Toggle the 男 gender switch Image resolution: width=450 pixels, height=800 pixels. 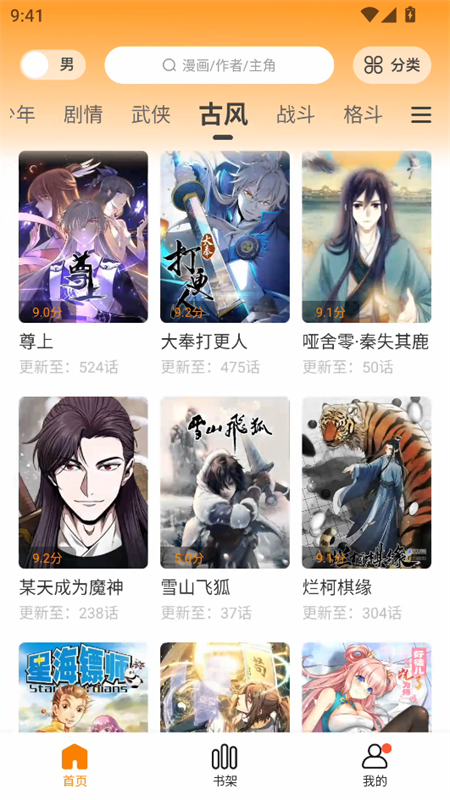coord(53,65)
